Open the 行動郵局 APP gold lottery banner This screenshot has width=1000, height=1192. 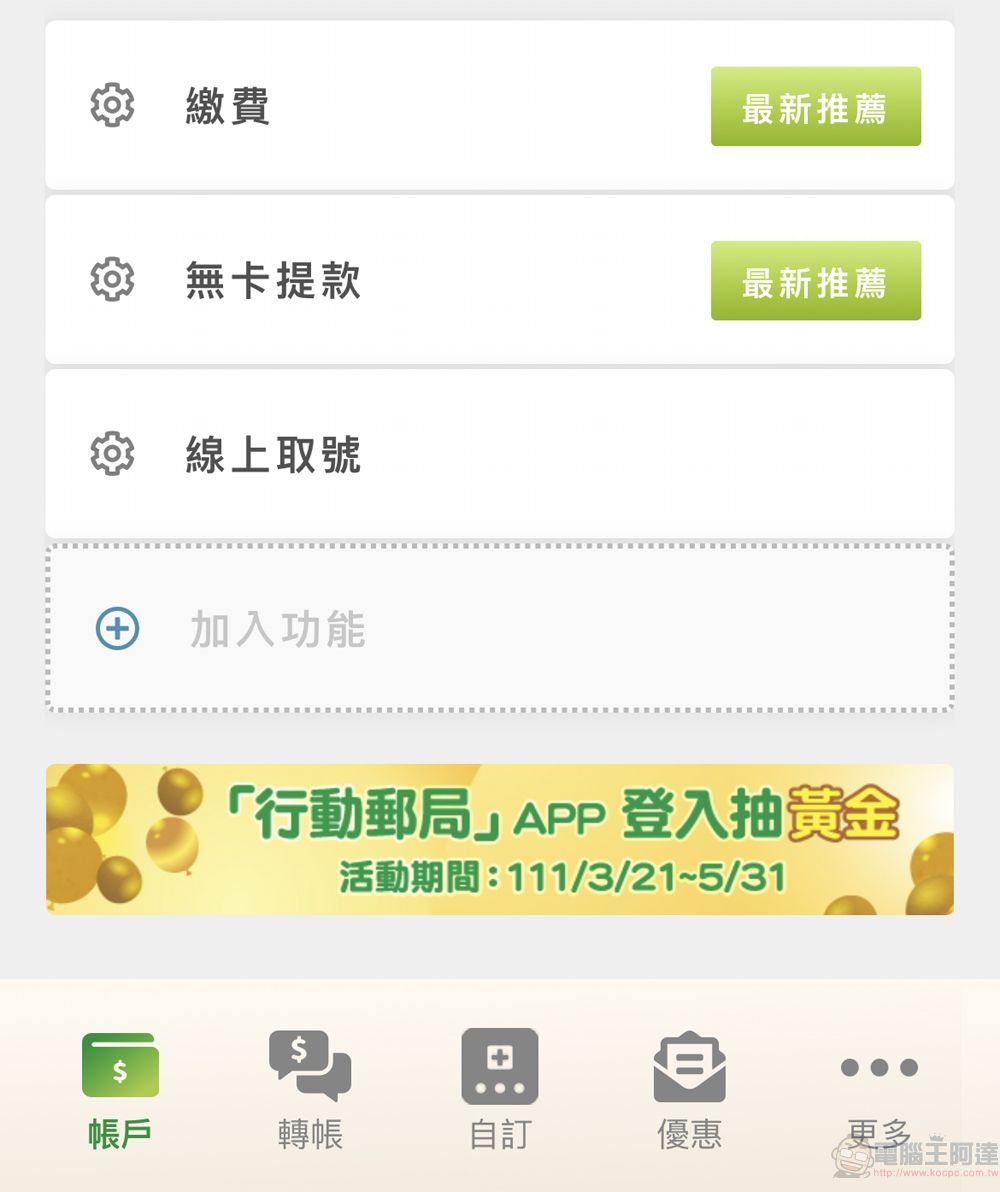click(x=499, y=839)
